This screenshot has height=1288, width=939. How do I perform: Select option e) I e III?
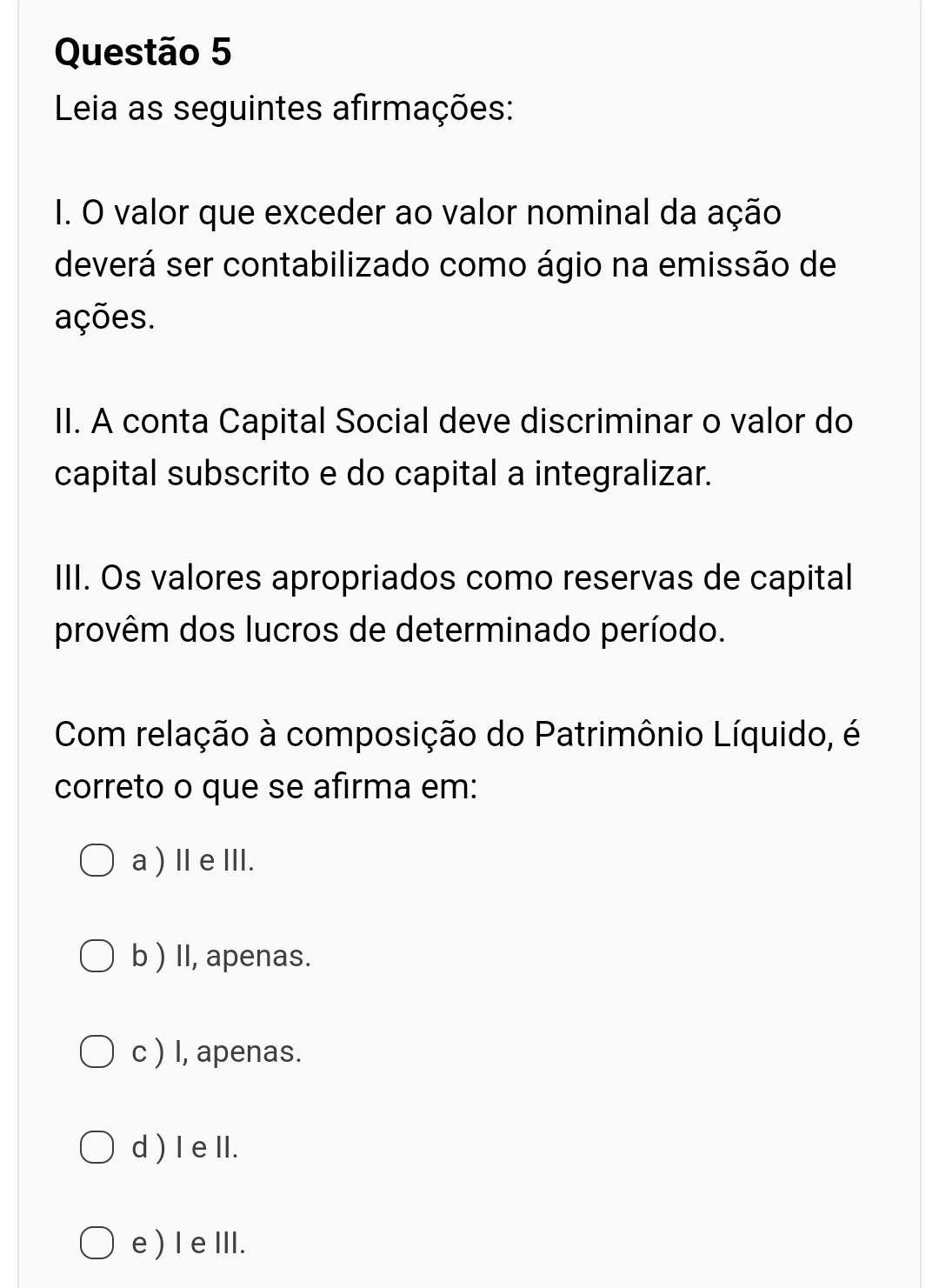tap(97, 1244)
